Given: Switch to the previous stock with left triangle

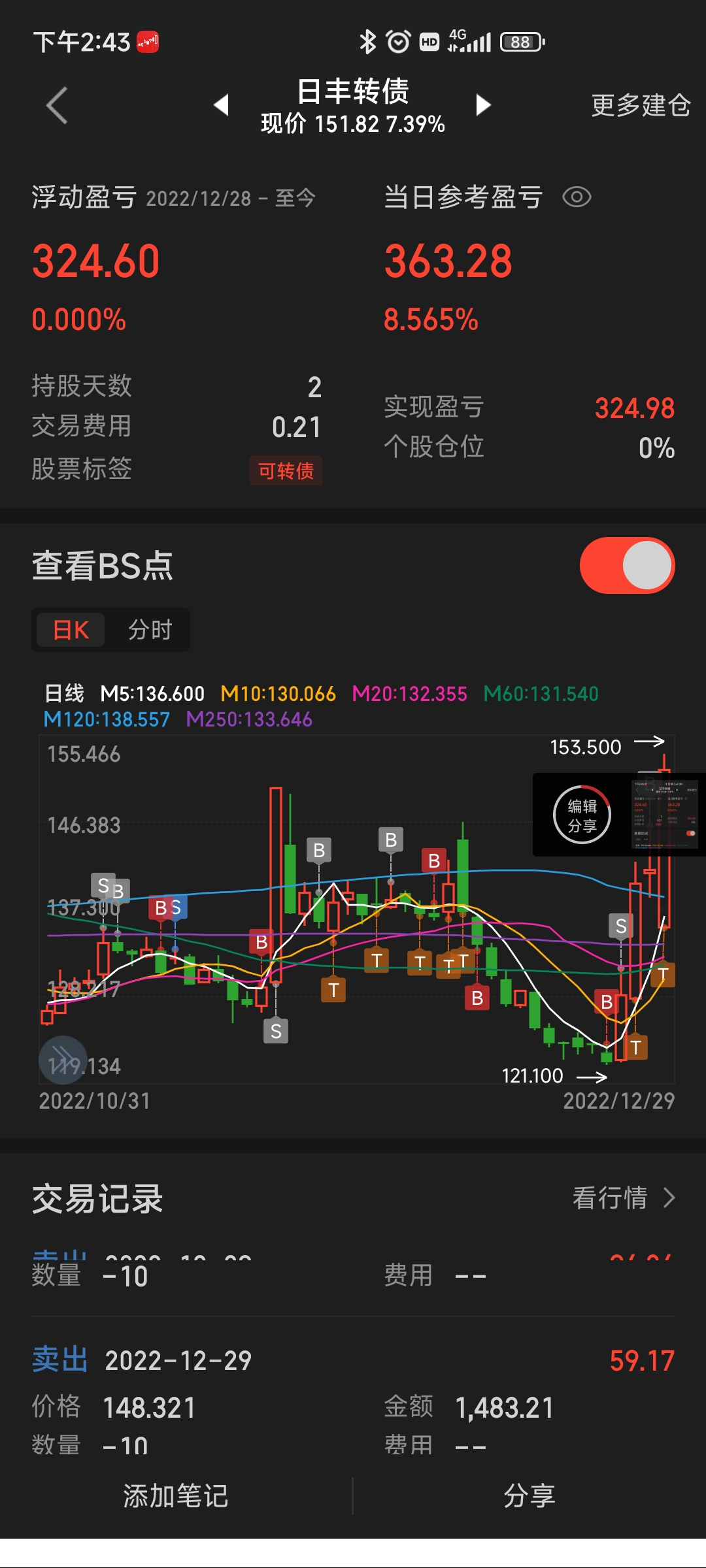Looking at the screenshot, I should click(x=222, y=105).
